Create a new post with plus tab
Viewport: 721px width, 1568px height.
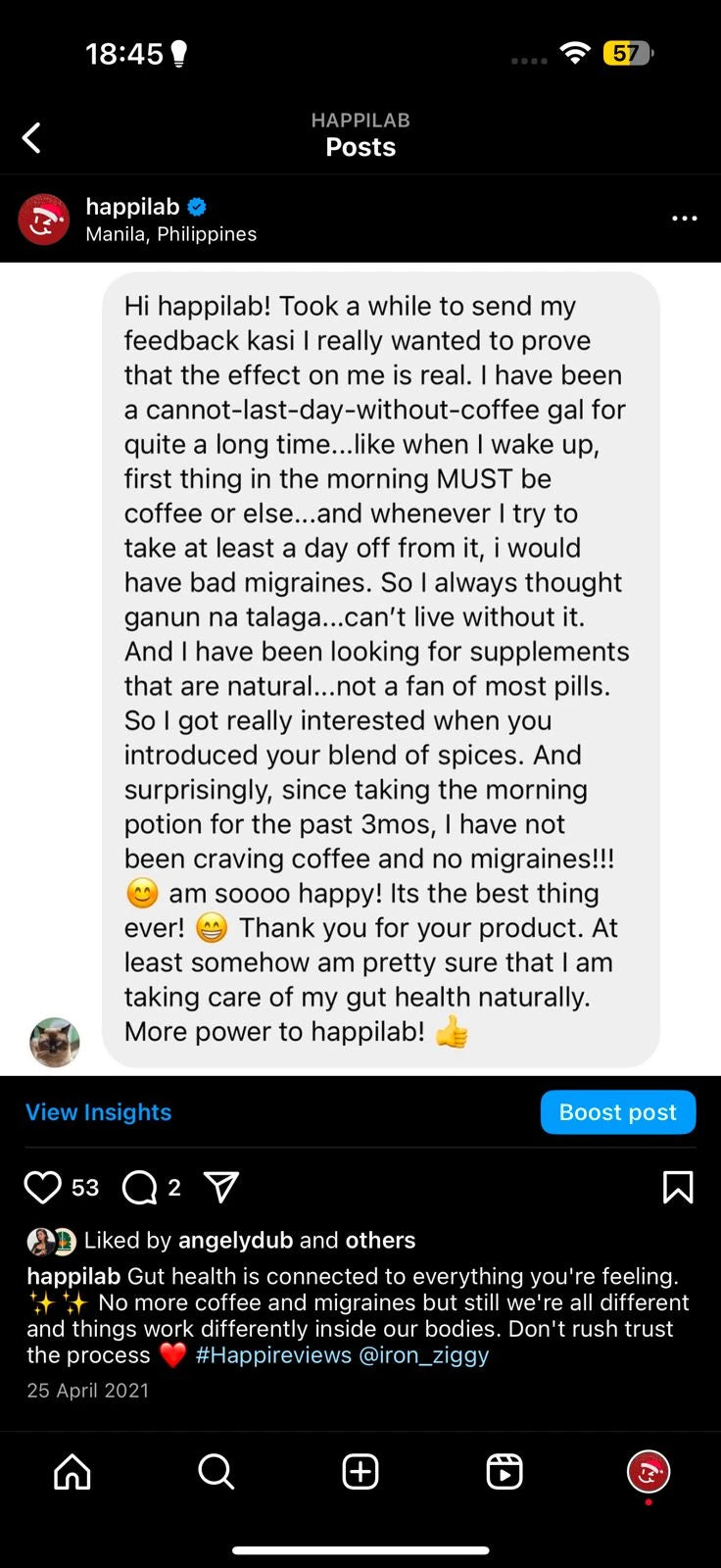(360, 1471)
